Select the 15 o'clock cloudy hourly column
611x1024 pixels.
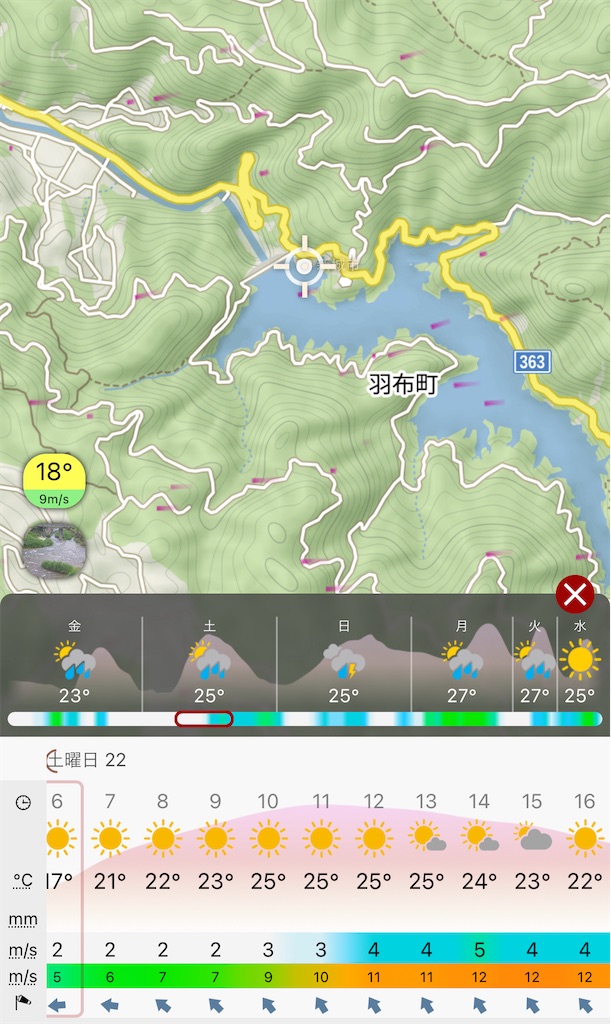pos(532,901)
